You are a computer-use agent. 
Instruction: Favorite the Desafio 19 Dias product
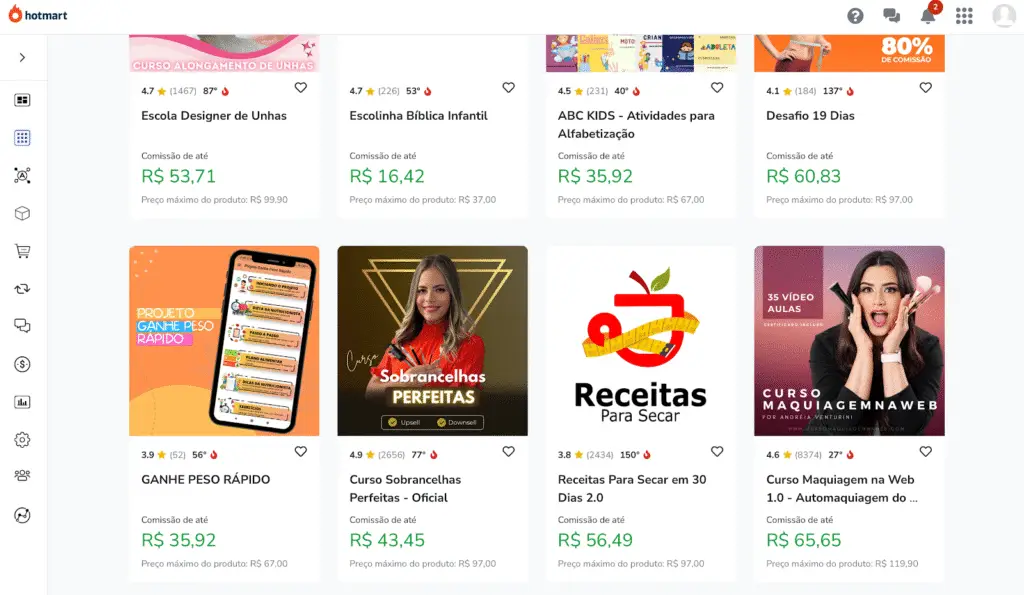(x=925, y=88)
